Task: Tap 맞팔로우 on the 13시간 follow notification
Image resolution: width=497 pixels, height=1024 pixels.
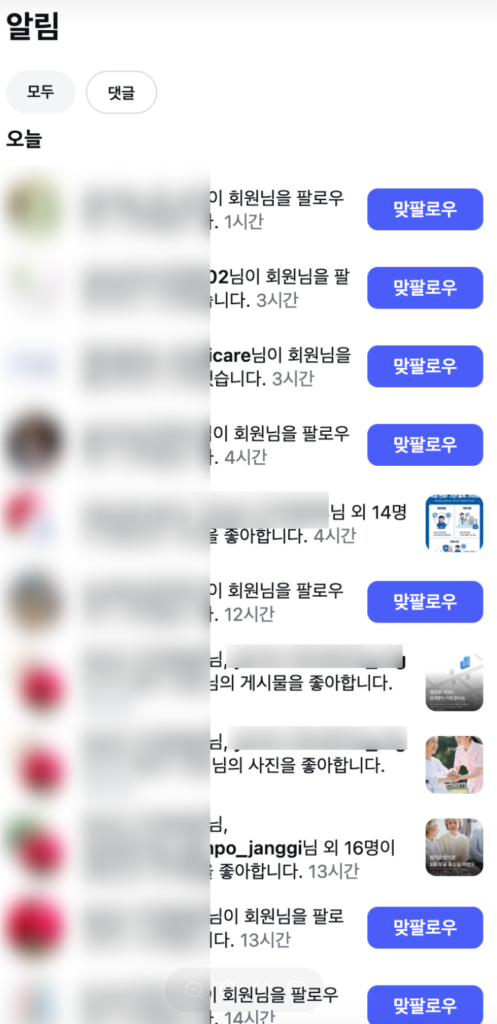Action: pyautogui.click(x=425, y=927)
